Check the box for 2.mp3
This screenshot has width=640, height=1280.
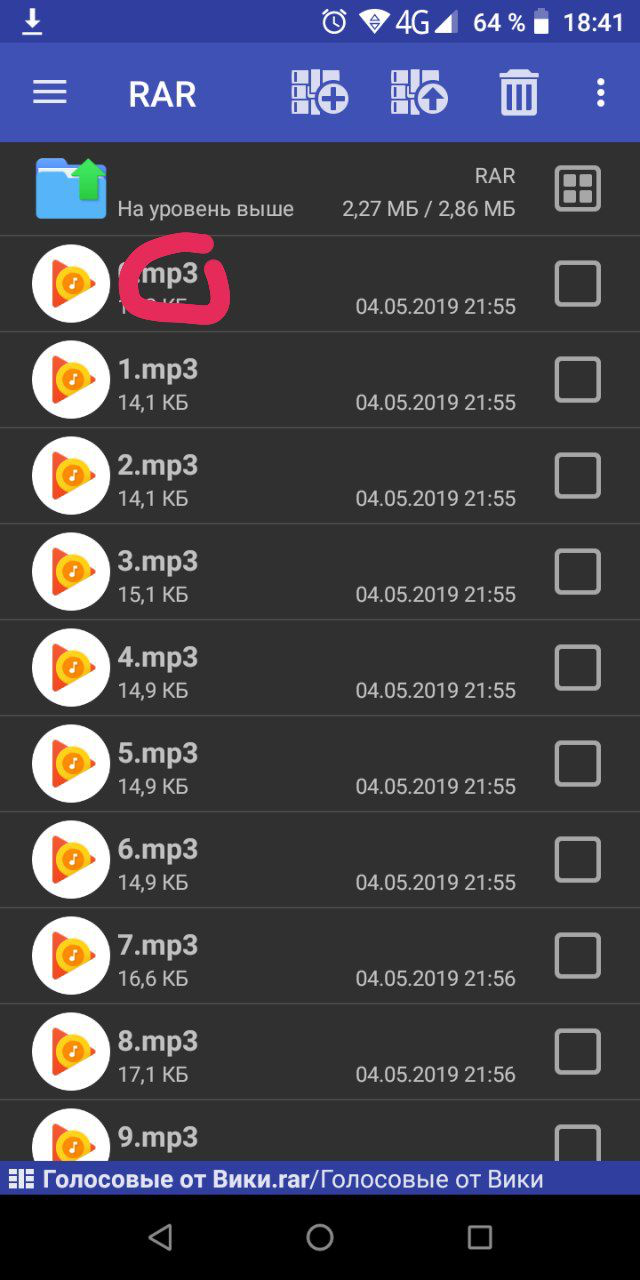(578, 476)
